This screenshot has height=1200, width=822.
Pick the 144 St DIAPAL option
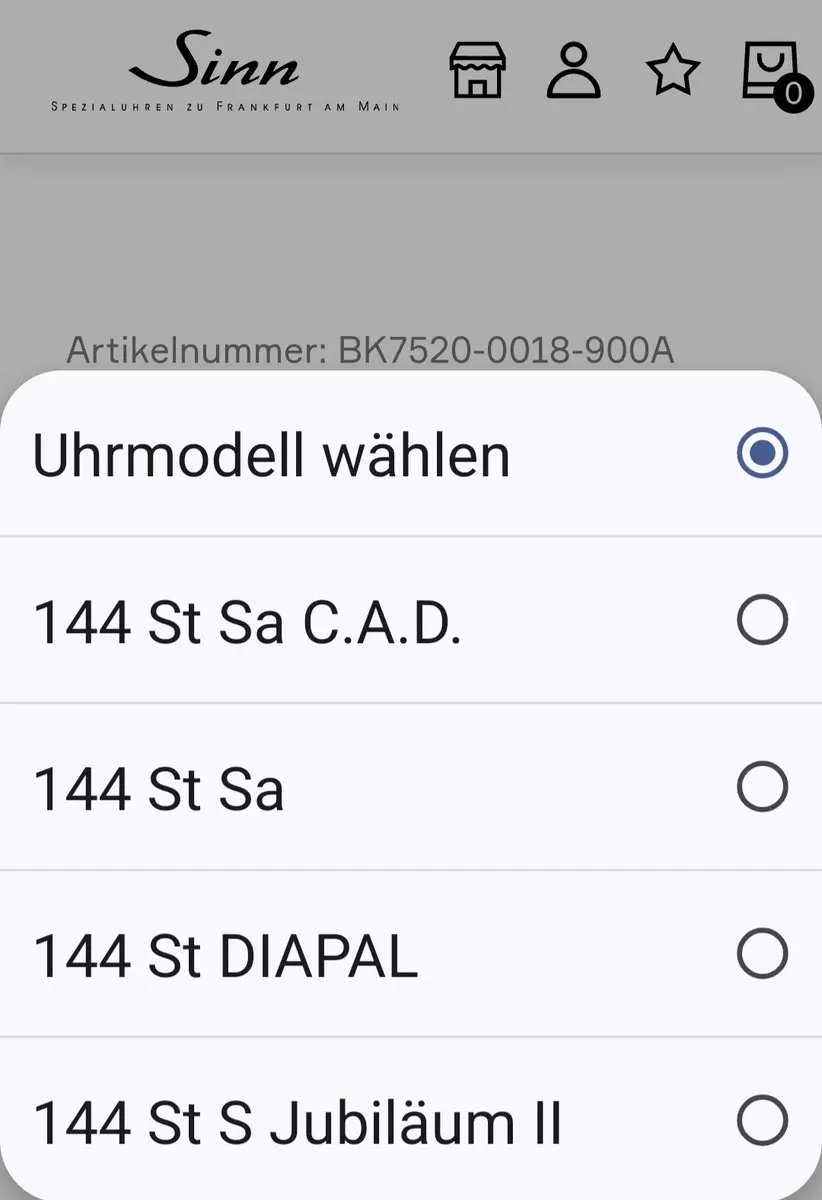(x=410, y=955)
